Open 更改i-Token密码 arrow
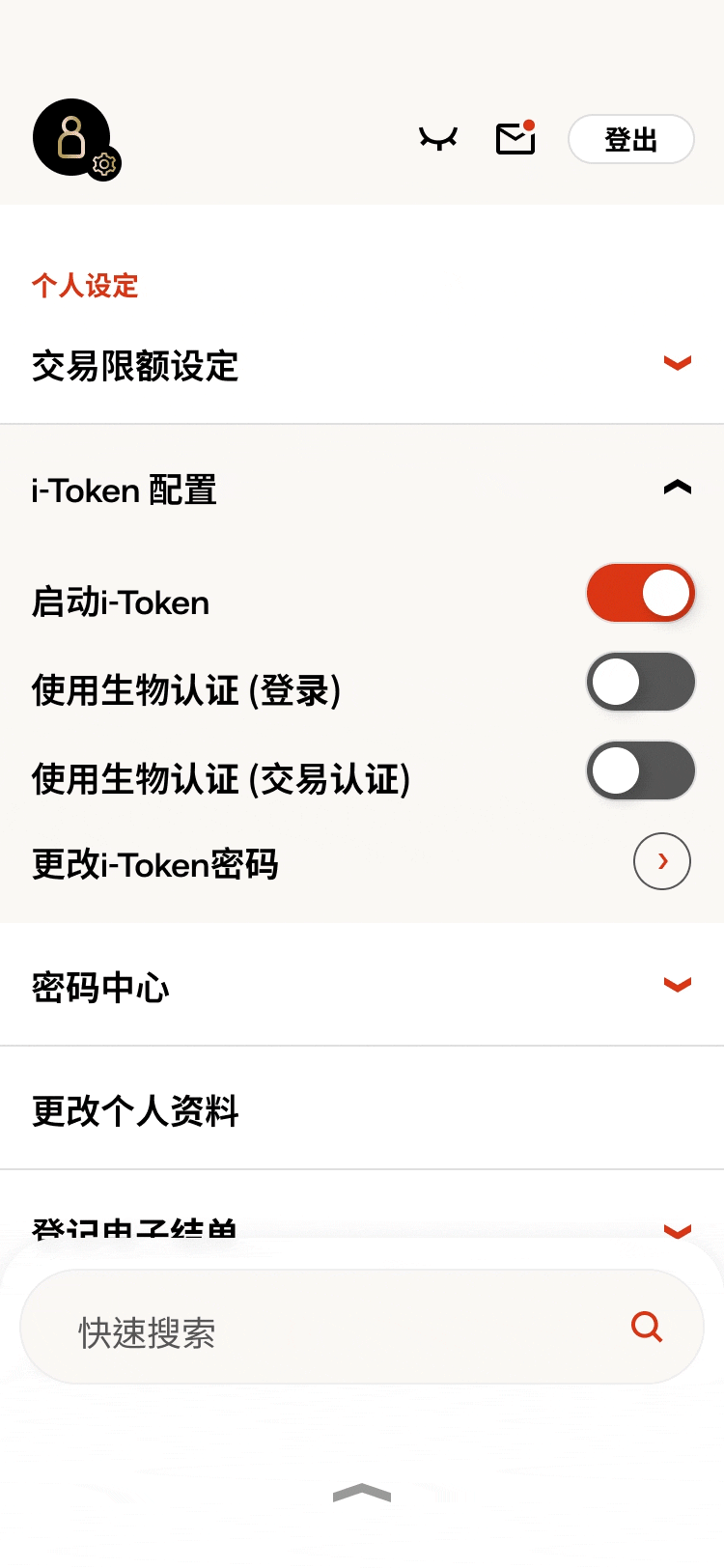724x1568 pixels. point(661,861)
